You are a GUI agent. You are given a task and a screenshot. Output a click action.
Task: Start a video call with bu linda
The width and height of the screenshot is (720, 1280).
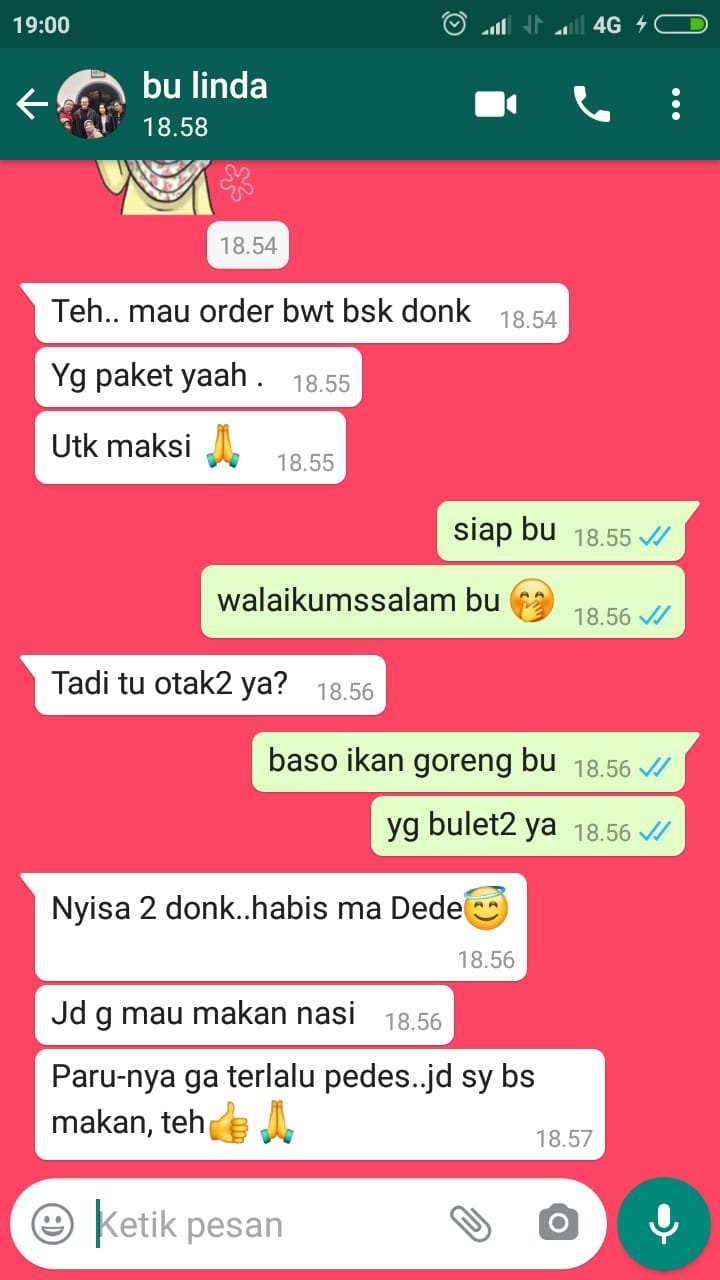[x=495, y=104]
